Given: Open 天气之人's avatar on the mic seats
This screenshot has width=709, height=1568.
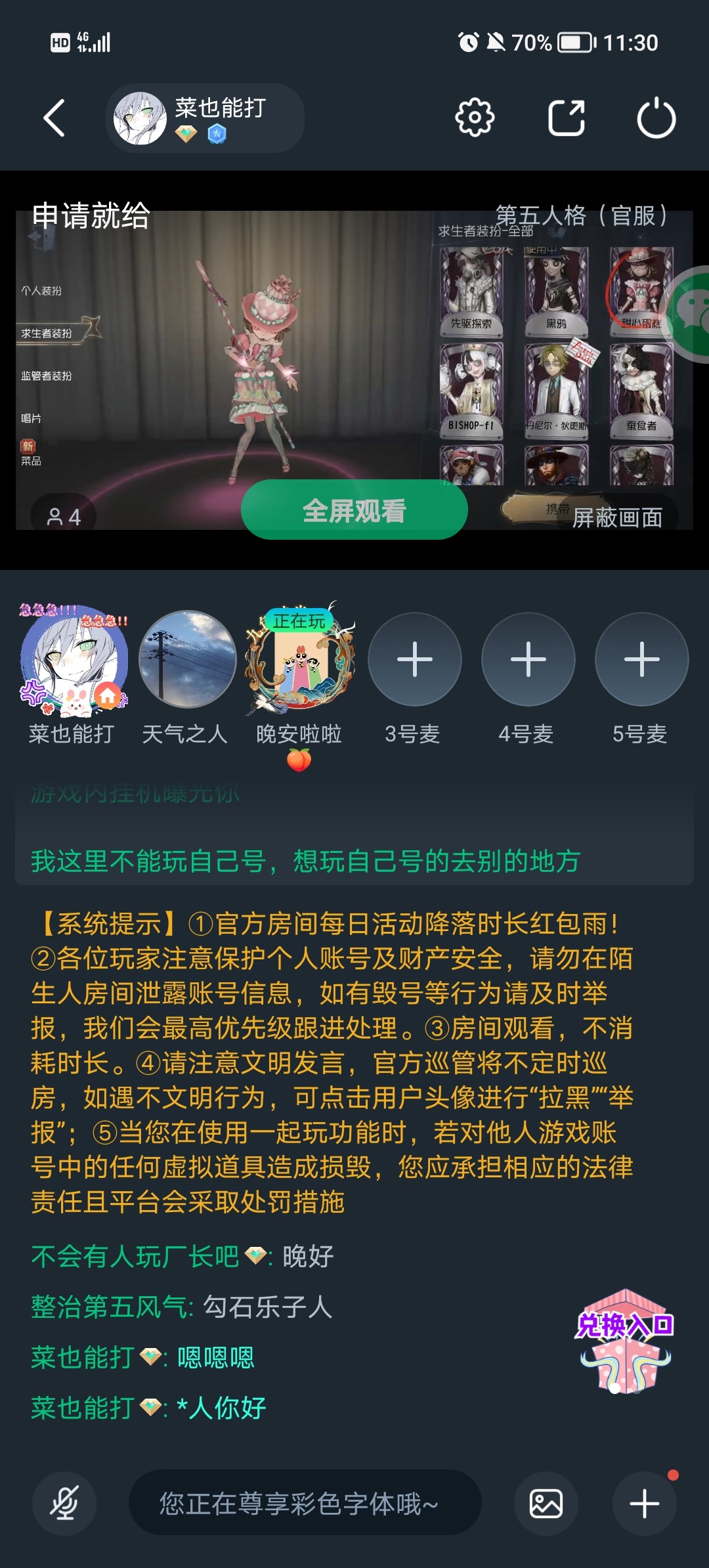Looking at the screenshot, I should [187, 659].
